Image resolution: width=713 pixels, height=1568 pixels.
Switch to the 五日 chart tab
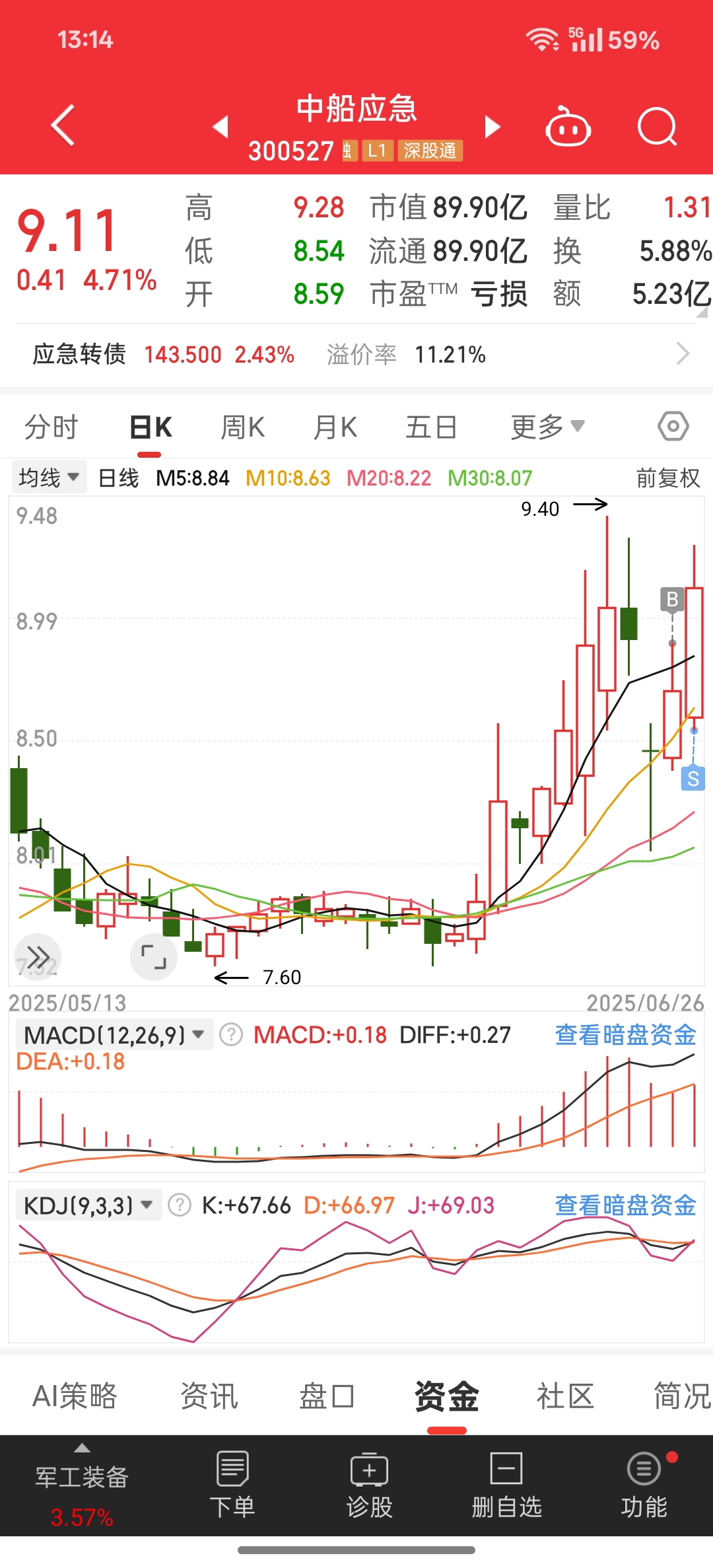(x=431, y=427)
